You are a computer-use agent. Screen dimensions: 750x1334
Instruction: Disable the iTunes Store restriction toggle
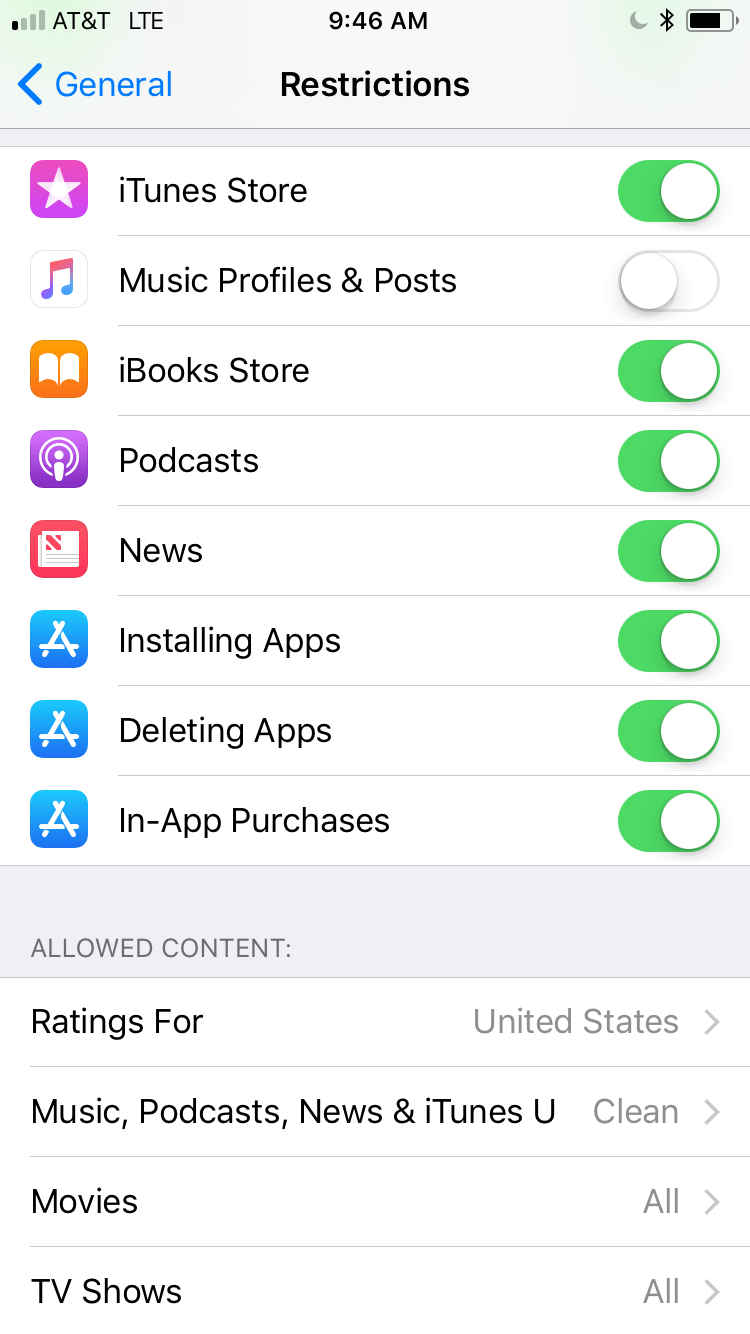668,190
